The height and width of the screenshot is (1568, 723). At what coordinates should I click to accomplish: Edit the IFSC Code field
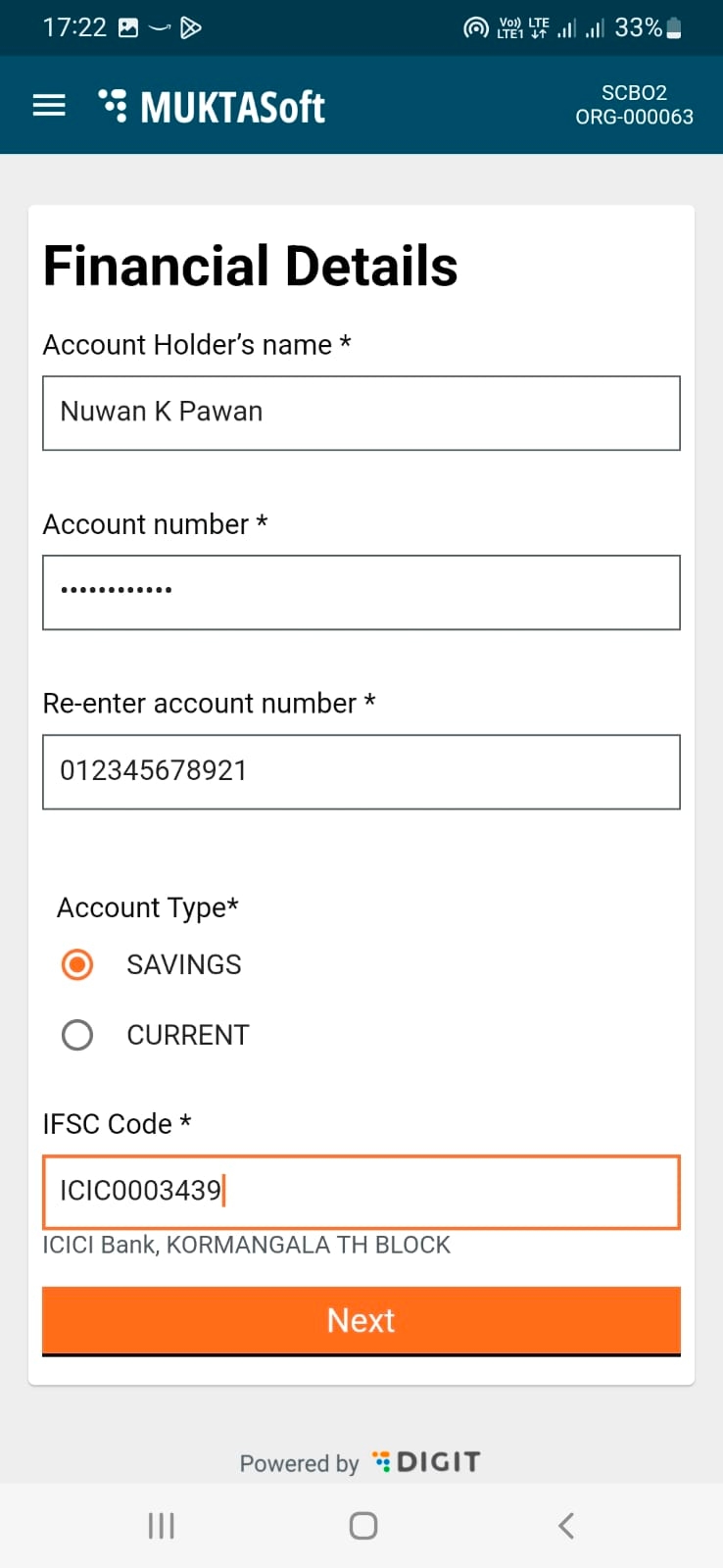pyautogui.click(x=361, y=1192)
